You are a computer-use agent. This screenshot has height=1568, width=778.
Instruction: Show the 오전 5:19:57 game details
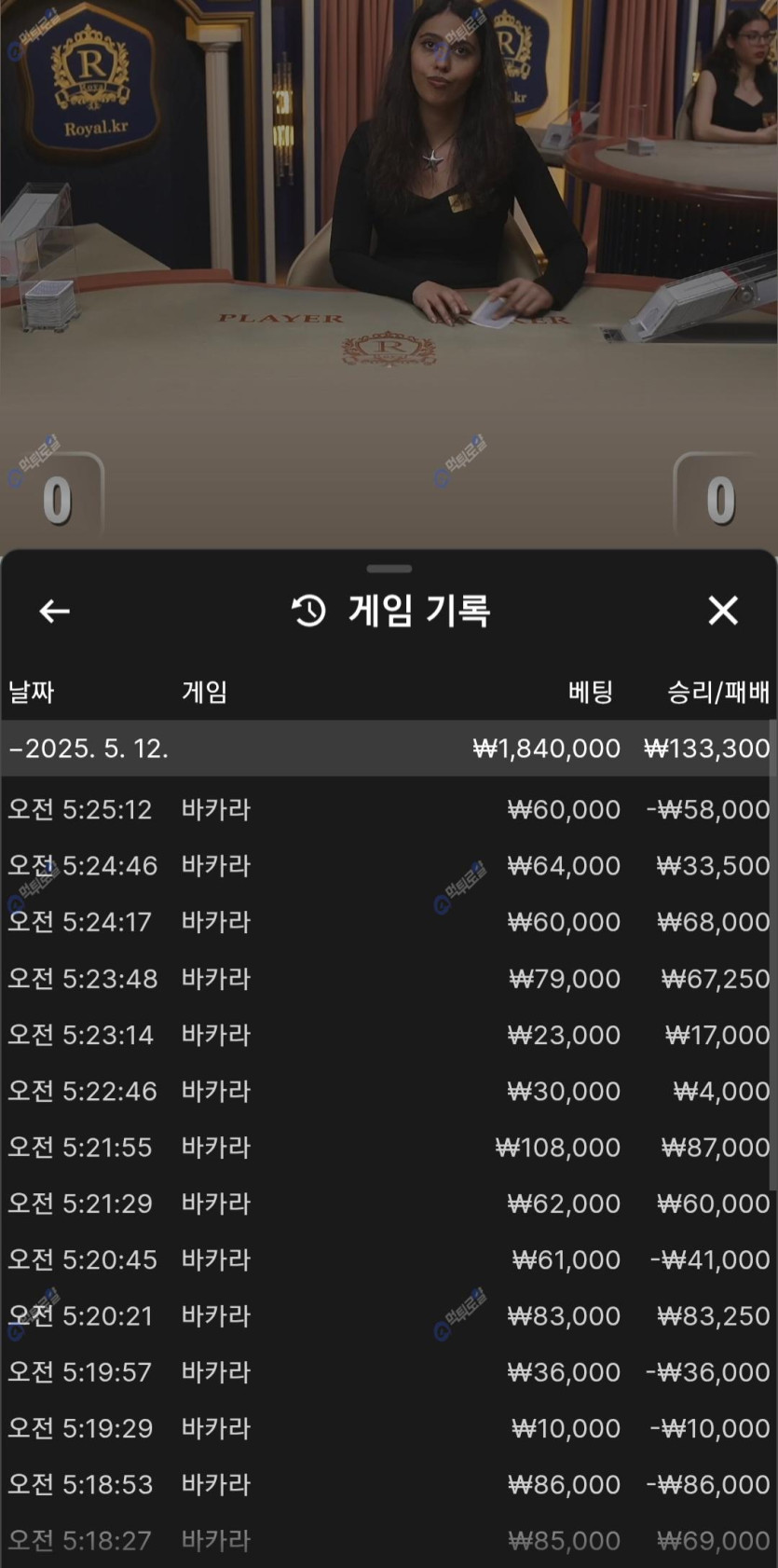(x=388, y=1372)
